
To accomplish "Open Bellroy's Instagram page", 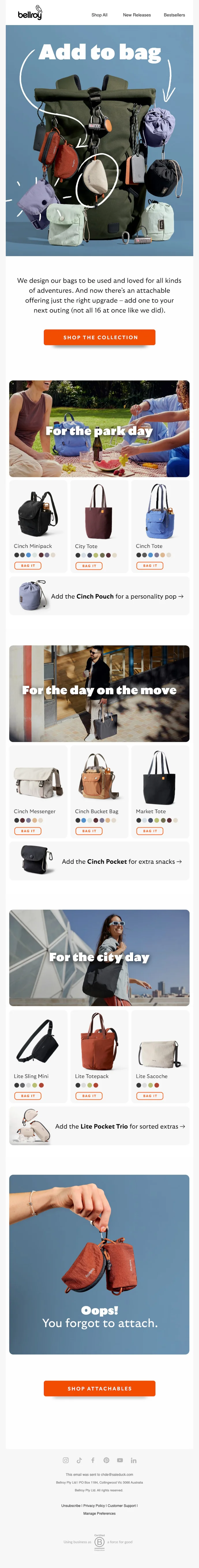I will [66, 1460].
